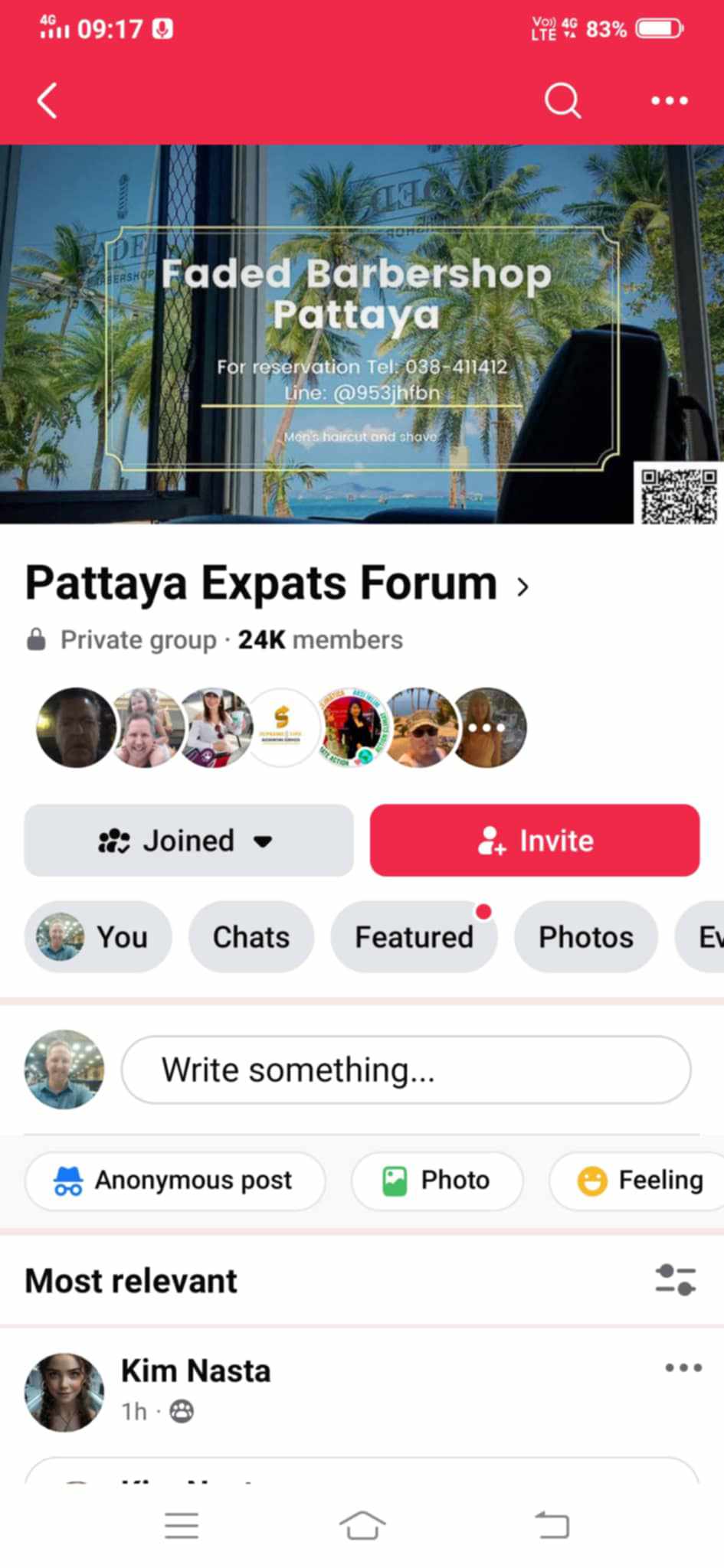
Task: View the group members' profile pictures
Action: pos(281,727)
